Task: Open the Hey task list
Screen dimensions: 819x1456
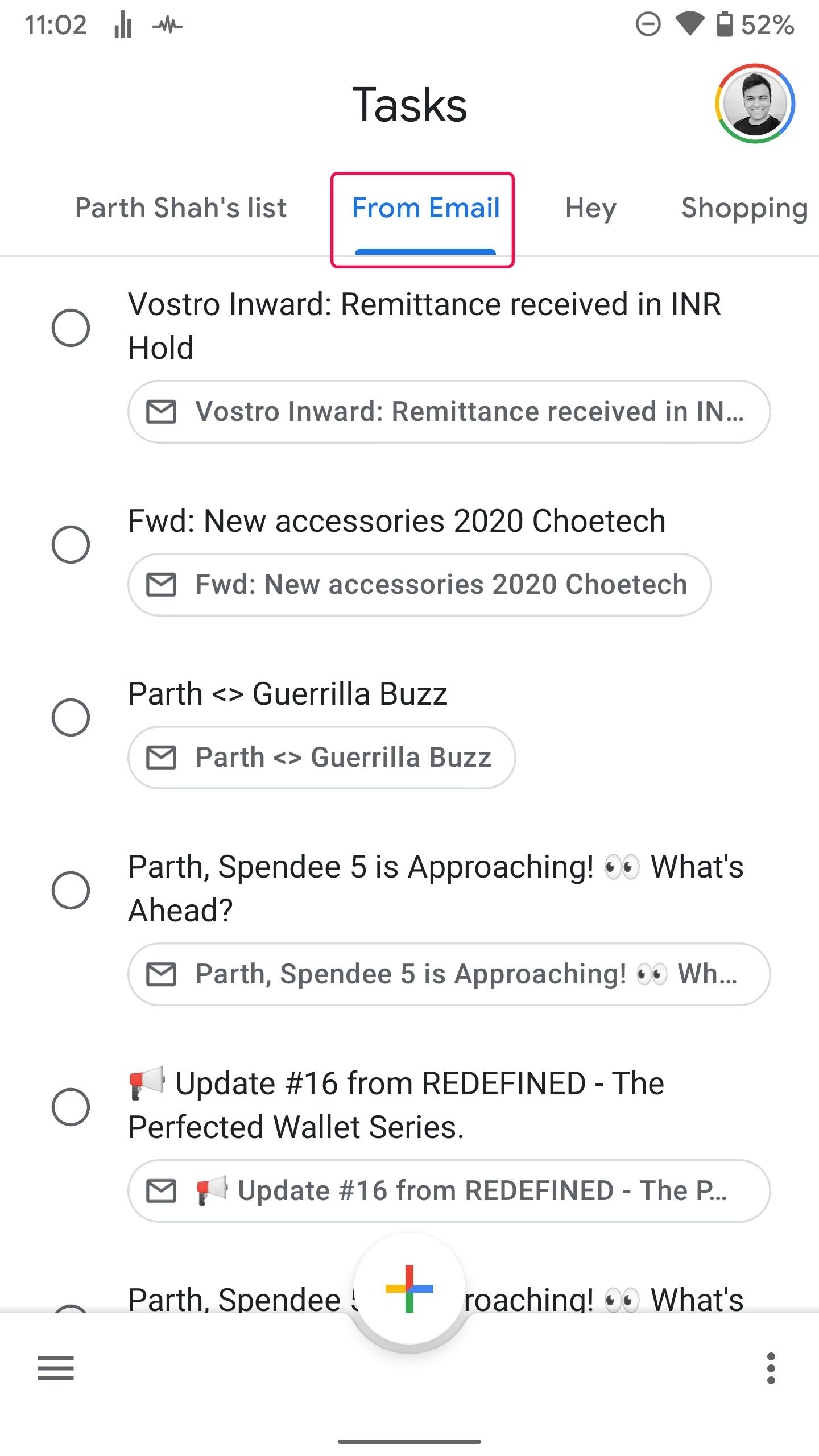Action: (x=590, y=208)
